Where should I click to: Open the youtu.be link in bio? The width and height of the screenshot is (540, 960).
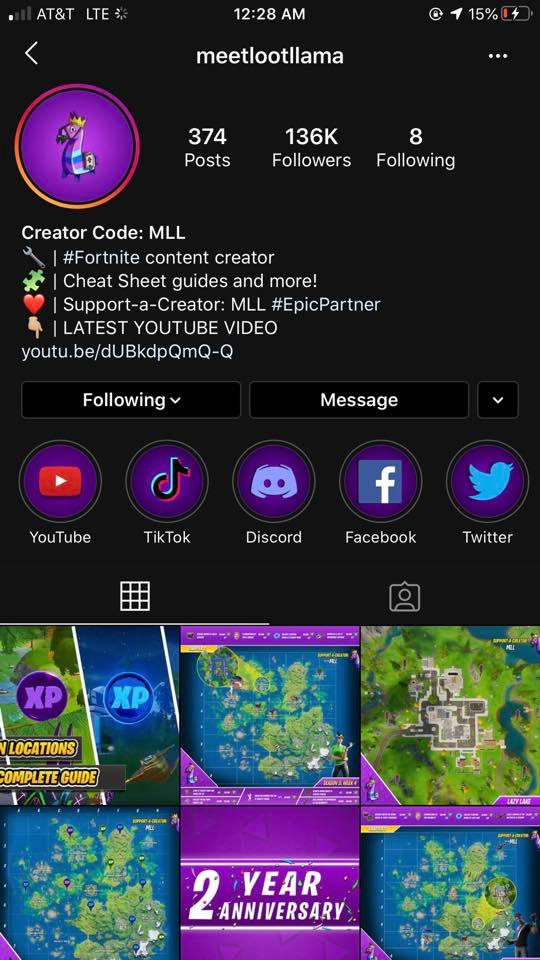[x=127, y=352]
